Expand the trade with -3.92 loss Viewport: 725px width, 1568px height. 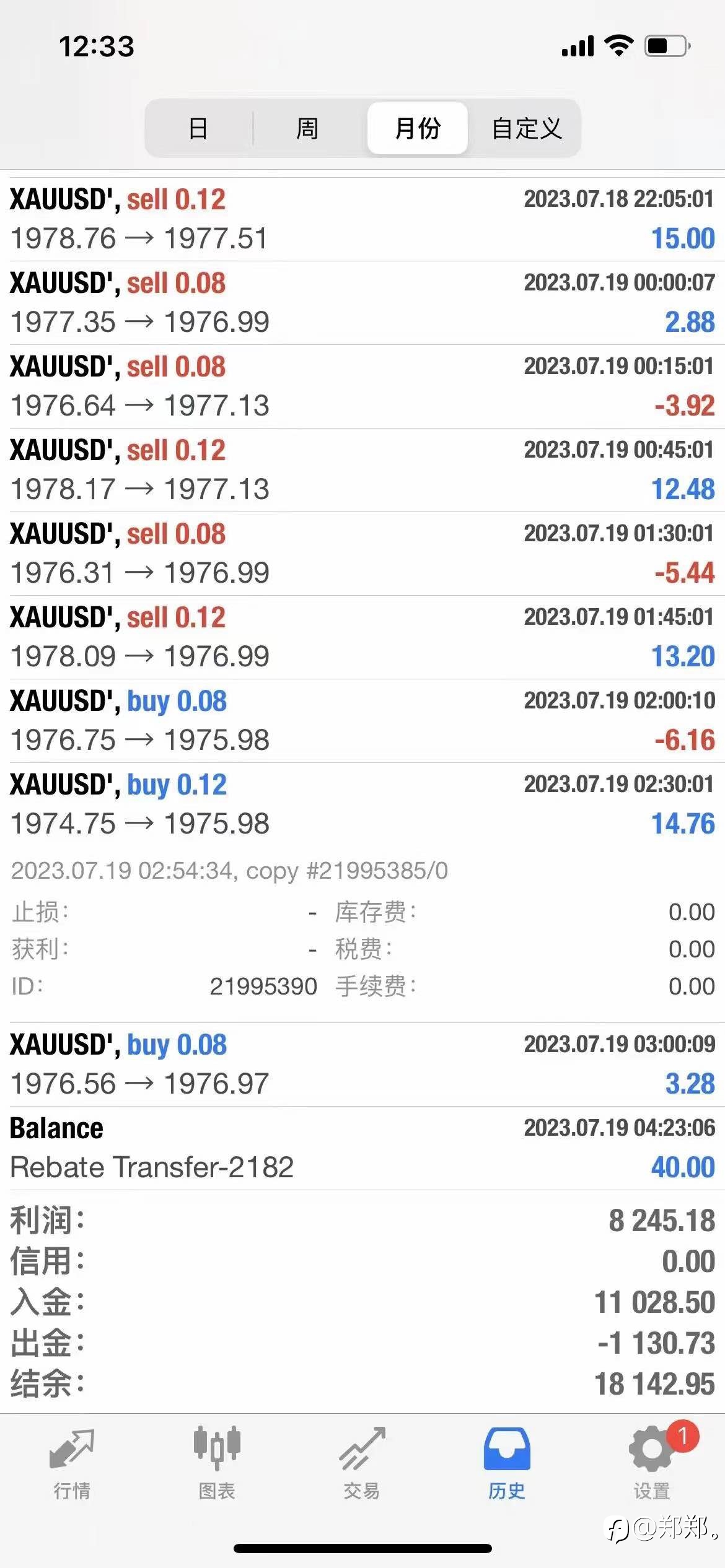pyautogui.click(x=362, y=386)
